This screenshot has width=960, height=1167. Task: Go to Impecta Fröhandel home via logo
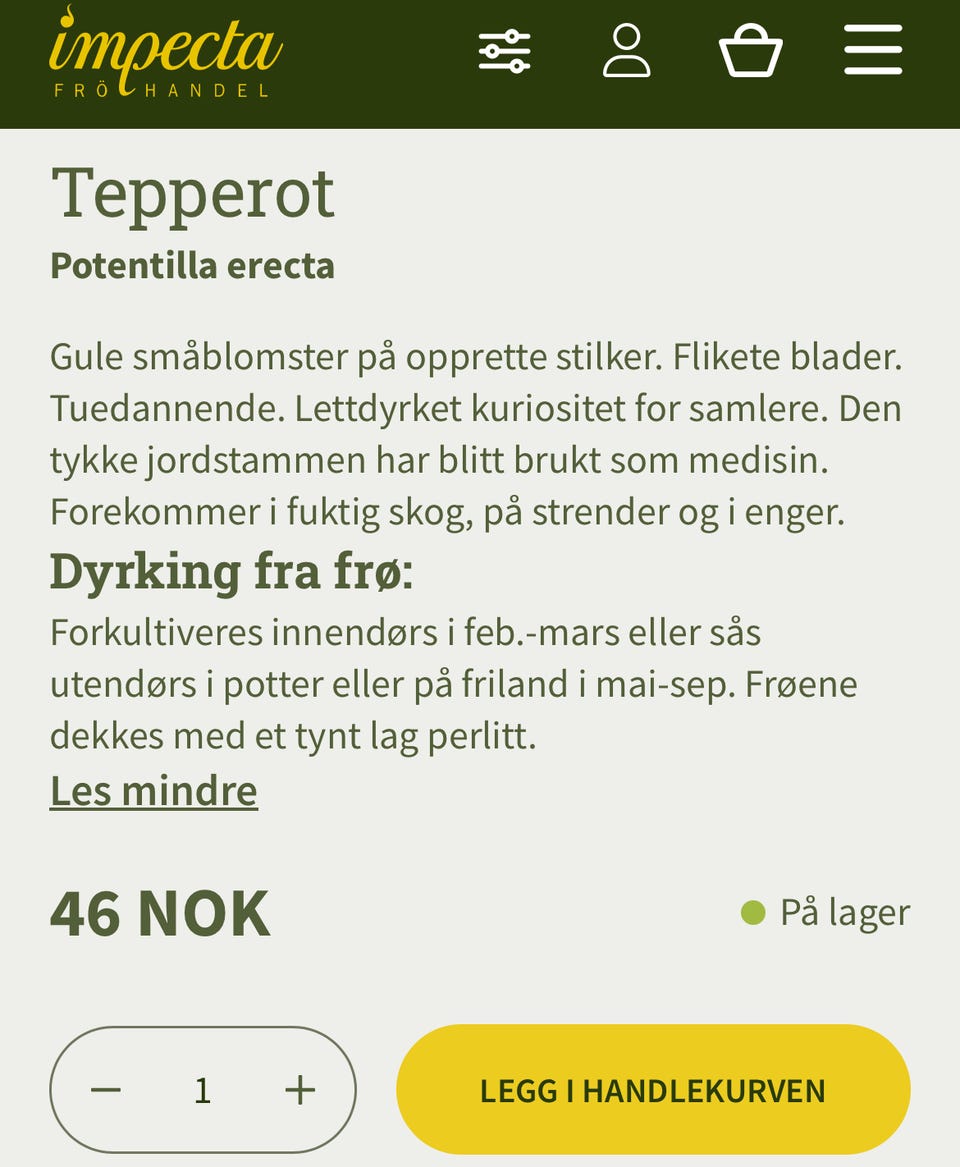pyautogui.click(x=165, y=52)
